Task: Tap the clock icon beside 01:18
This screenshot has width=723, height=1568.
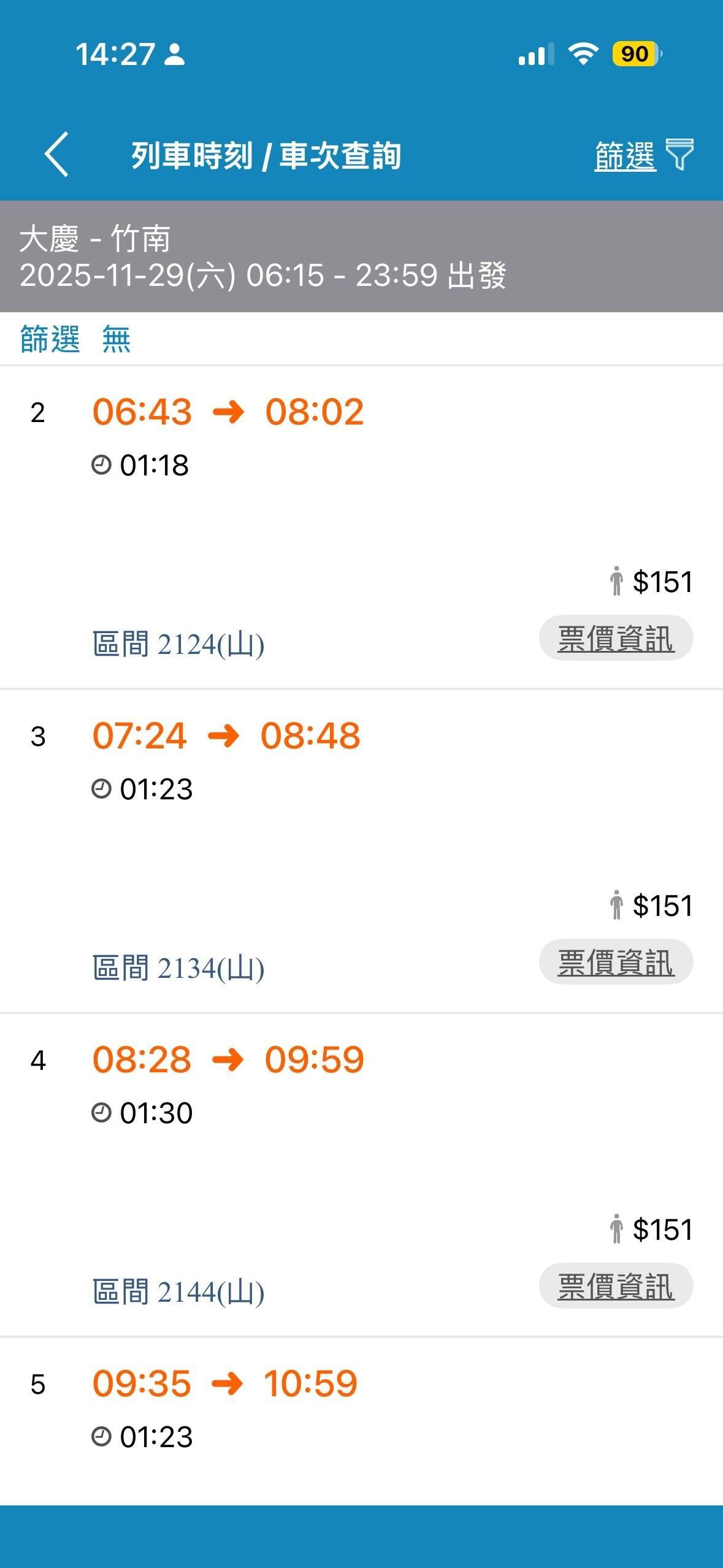Action: pos(100,466)
